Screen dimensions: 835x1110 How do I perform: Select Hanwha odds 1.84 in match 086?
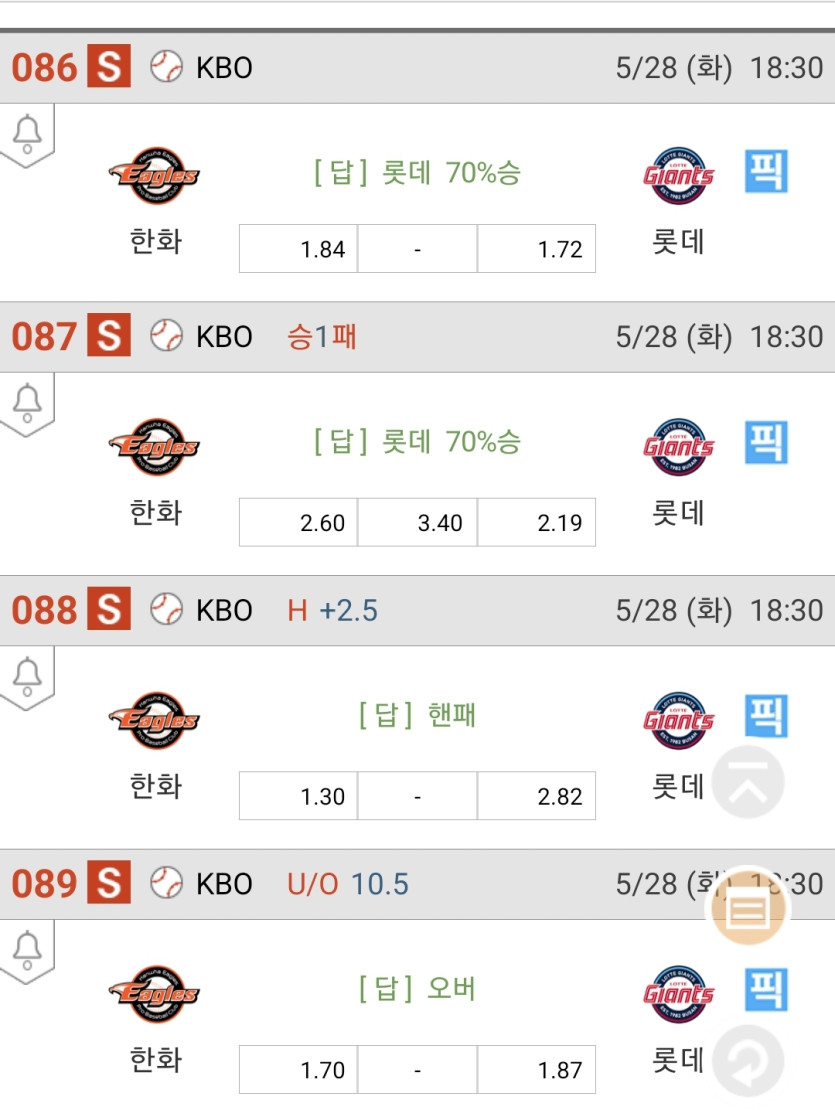298,249
